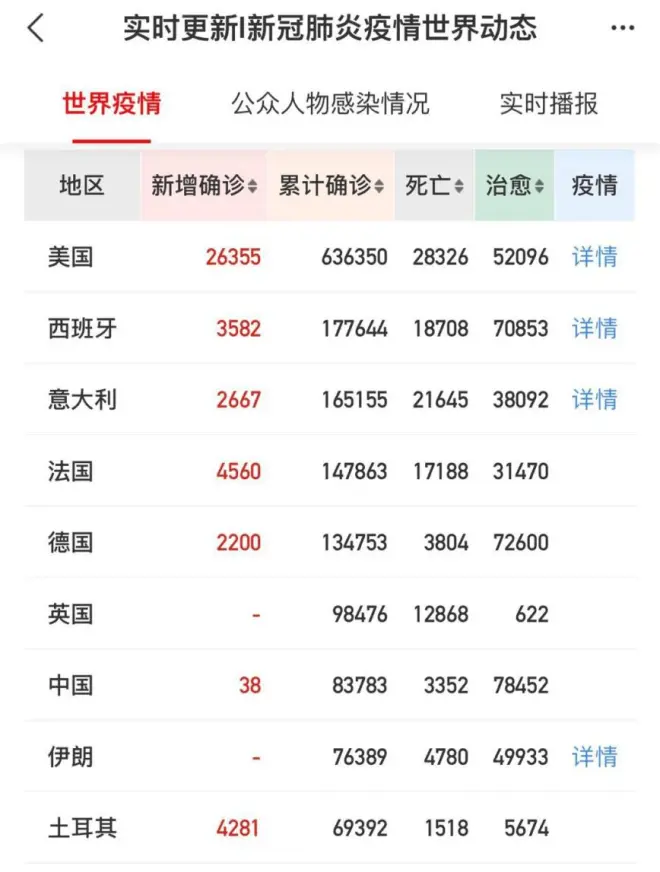The height and width of the screenshot is (872, 660).
Task: Switch to the 世界疫情 tab
Action: (111, 104)
